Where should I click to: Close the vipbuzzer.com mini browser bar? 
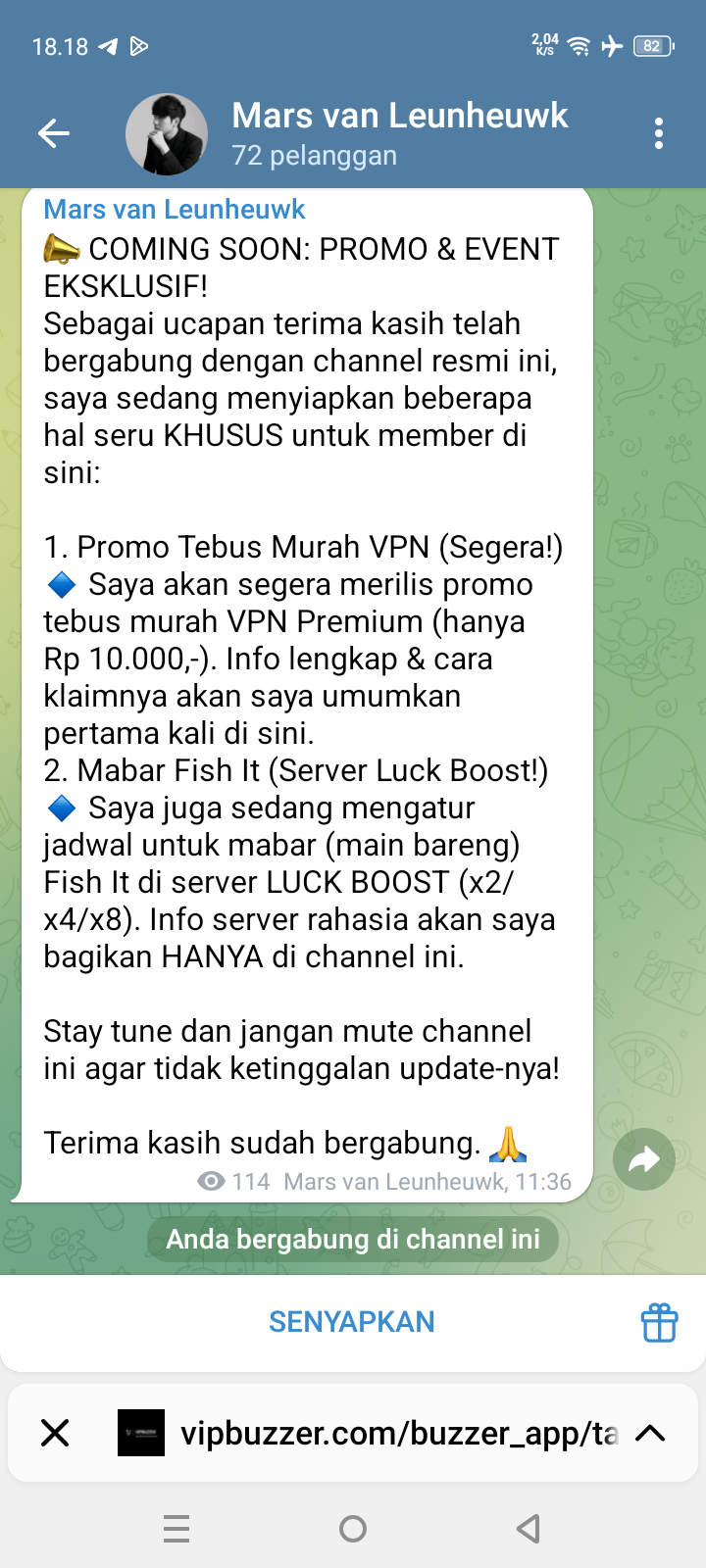point(56,1434)
